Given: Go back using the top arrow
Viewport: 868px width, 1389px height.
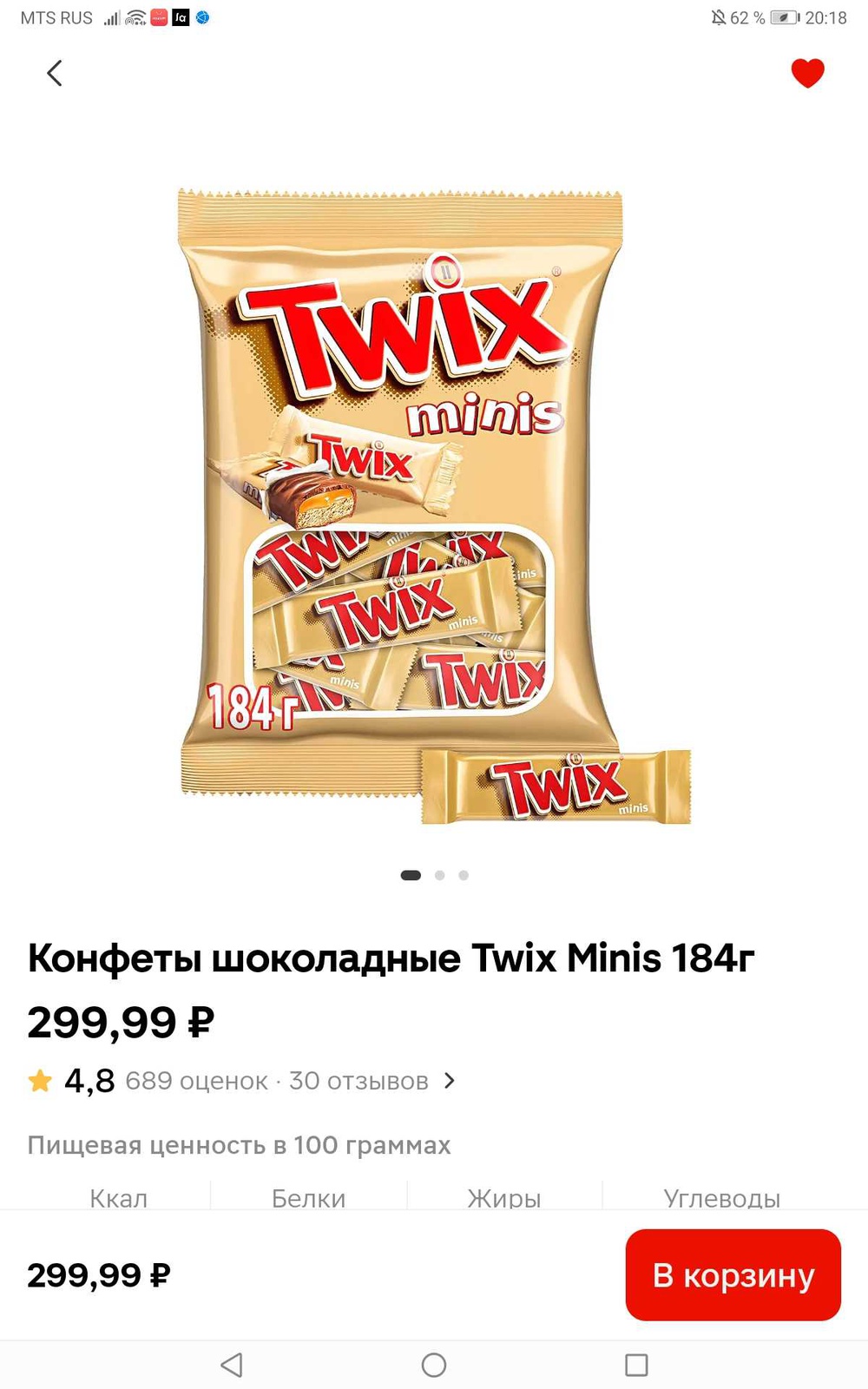Looking at the screenshot, I should click(x=55, y=73).
